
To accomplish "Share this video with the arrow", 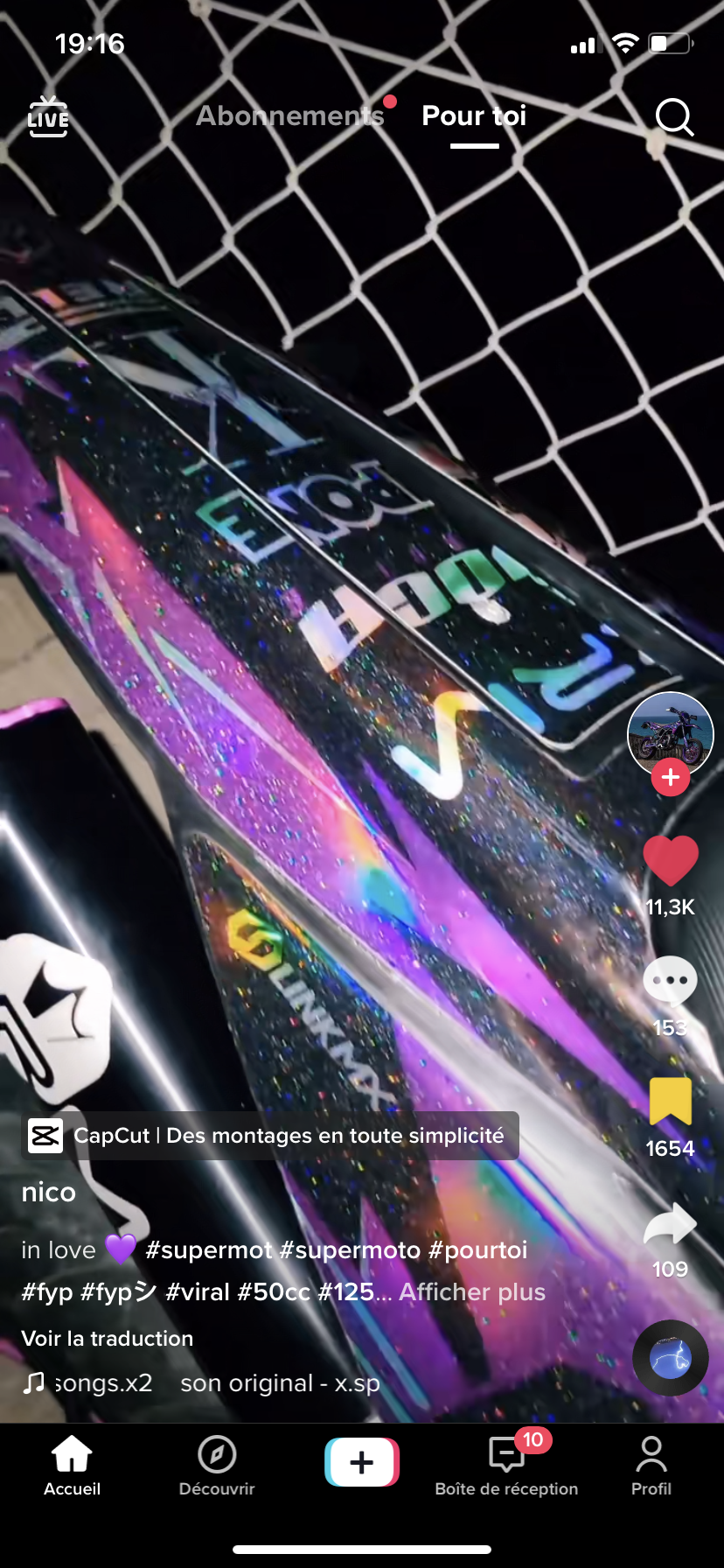I will point(670,1225).
